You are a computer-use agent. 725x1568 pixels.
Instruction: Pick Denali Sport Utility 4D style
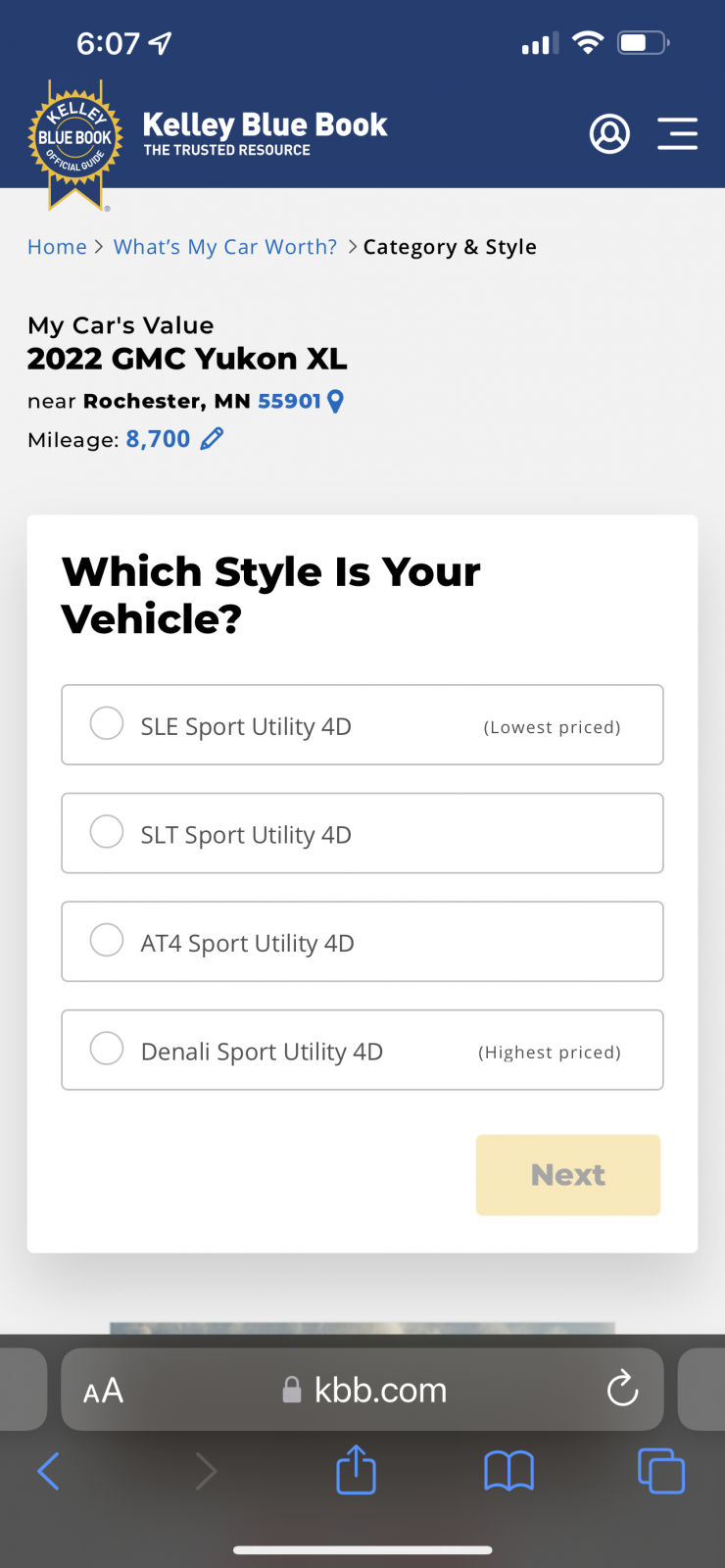pos(362,1050)
